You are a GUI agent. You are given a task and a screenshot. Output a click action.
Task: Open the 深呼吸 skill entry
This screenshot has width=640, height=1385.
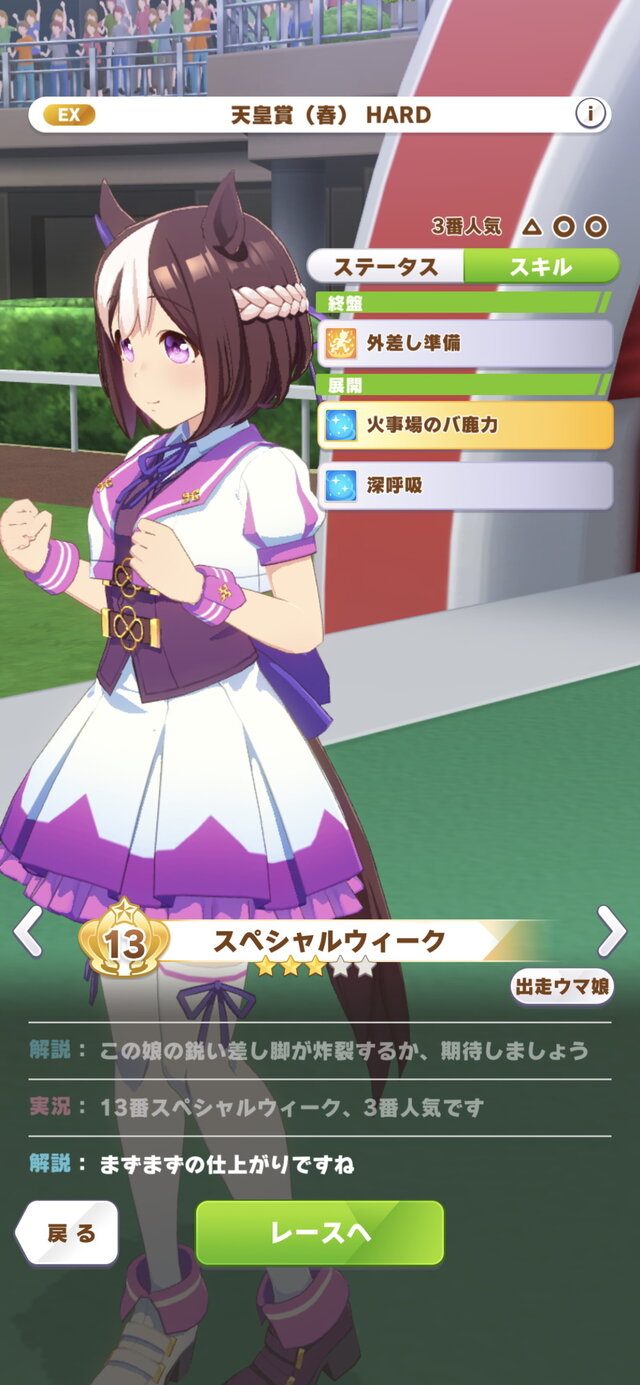[465, 486]
